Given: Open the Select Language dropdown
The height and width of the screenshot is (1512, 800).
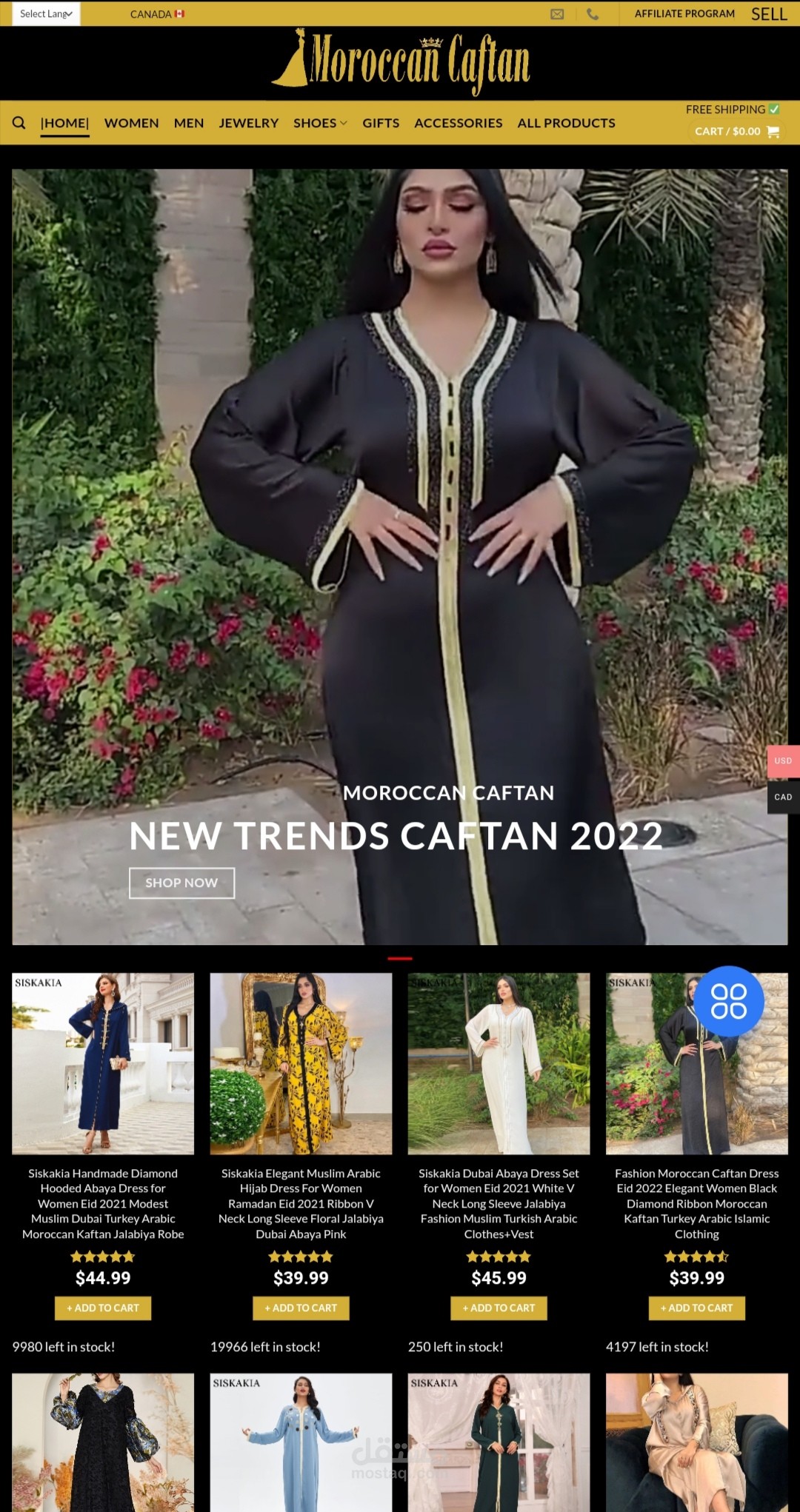Looking at the screenshot, I should pos(46,14).
